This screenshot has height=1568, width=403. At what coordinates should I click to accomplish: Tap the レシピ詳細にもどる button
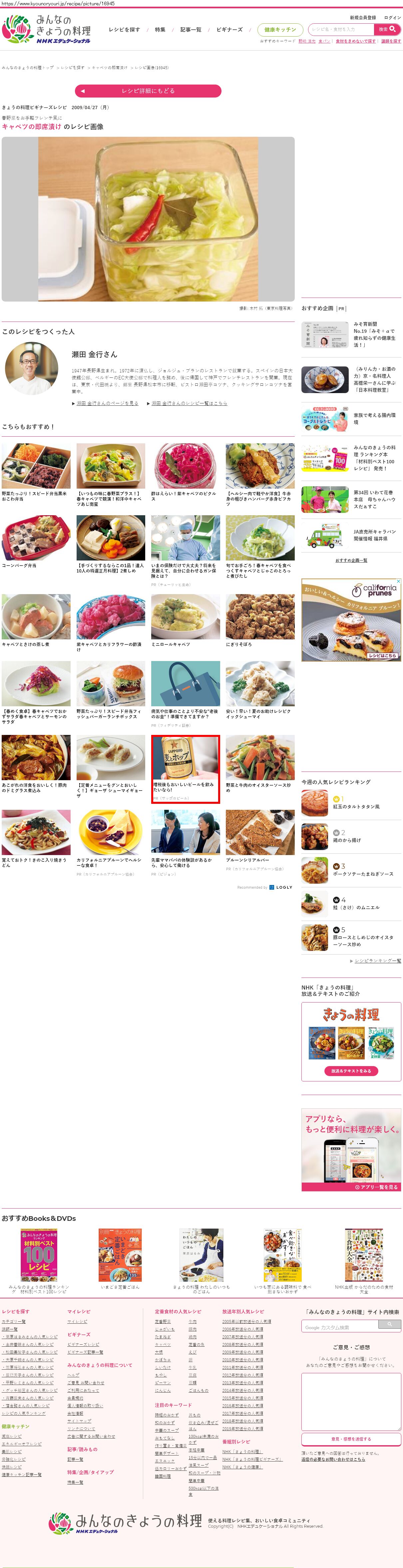coord(148,91)
